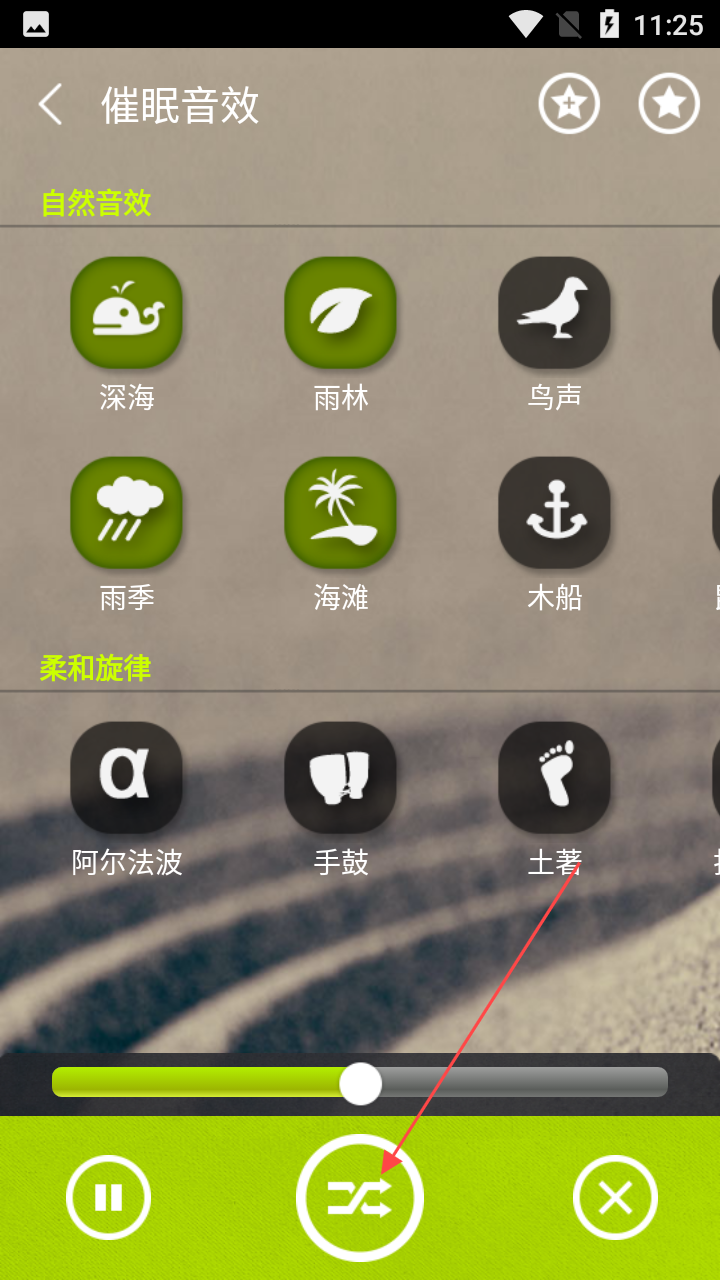The width and height of the screenshot is (720, 1280).
Task: Go back from 催眠音效 screen
Action: point(50,105)
